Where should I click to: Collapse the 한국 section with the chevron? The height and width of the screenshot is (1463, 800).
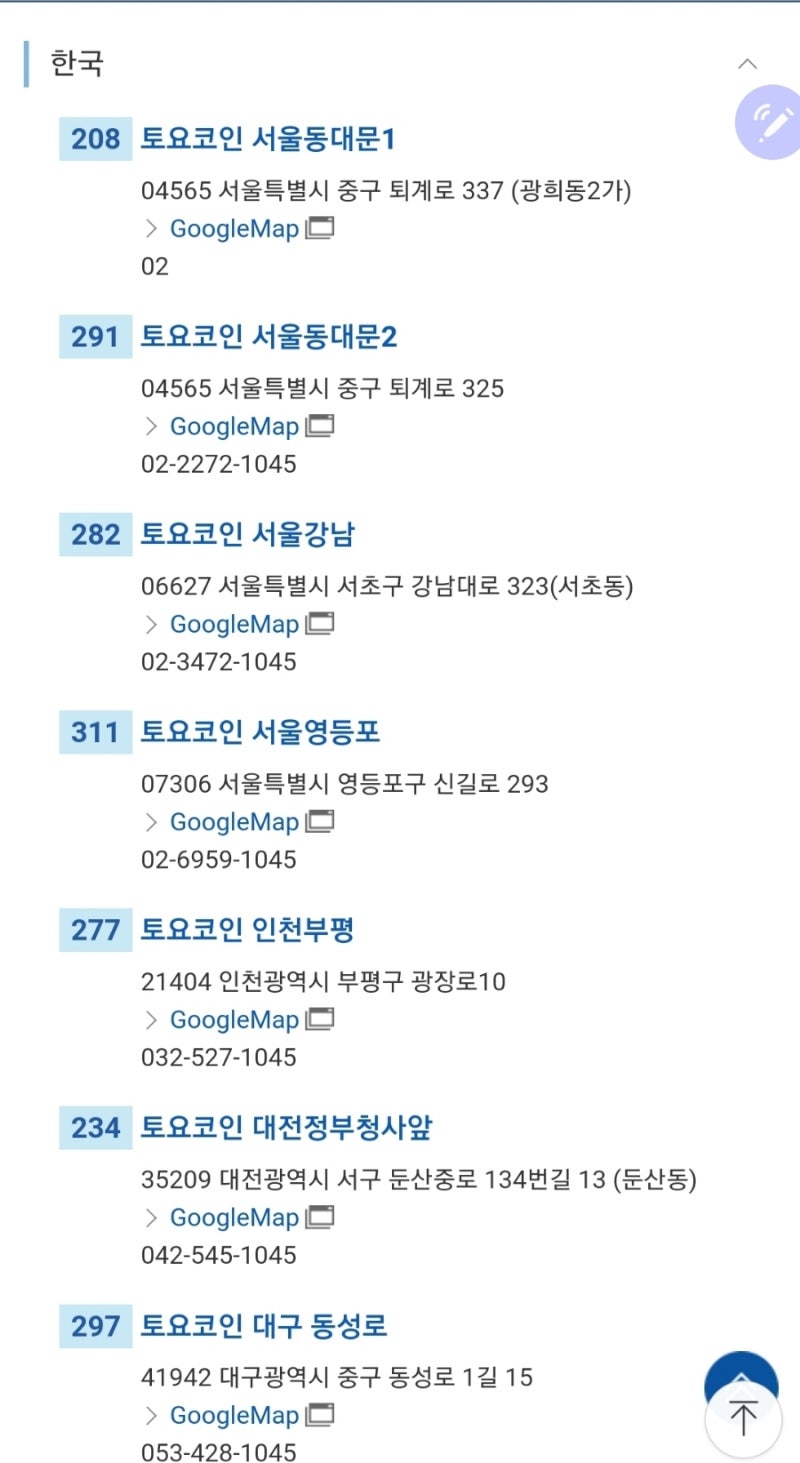pyautogui.click(x=748, y=62)
